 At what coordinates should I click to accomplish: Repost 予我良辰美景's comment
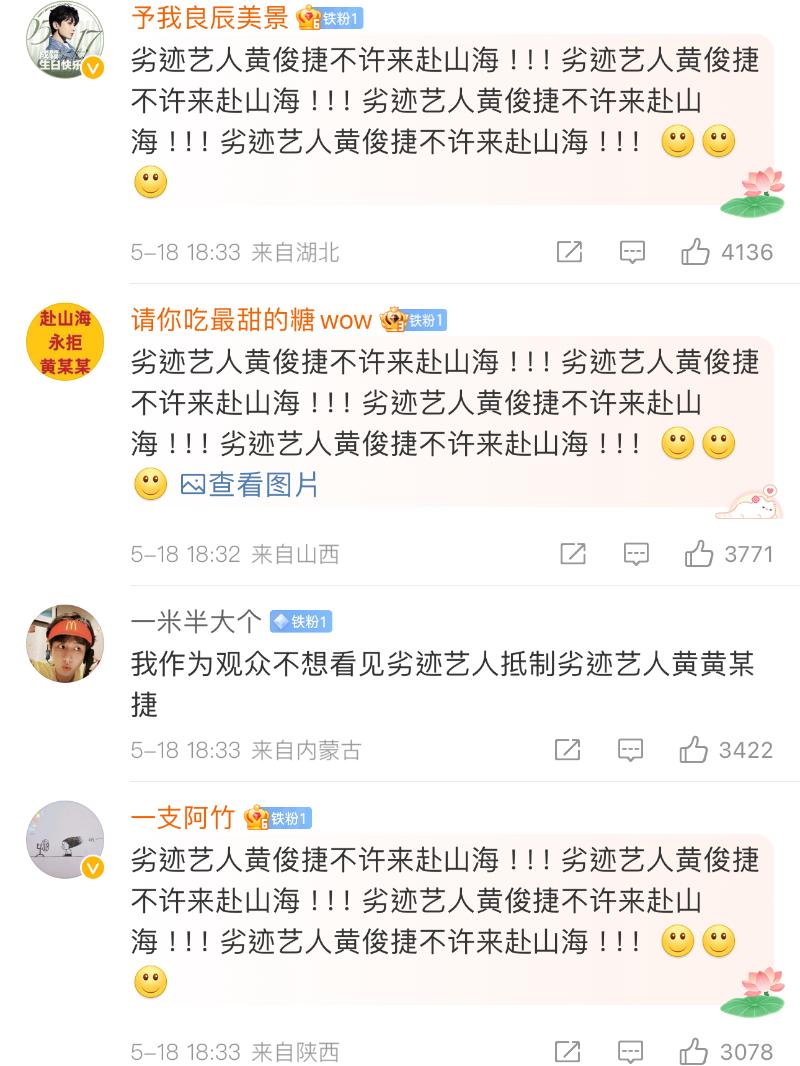569,252
